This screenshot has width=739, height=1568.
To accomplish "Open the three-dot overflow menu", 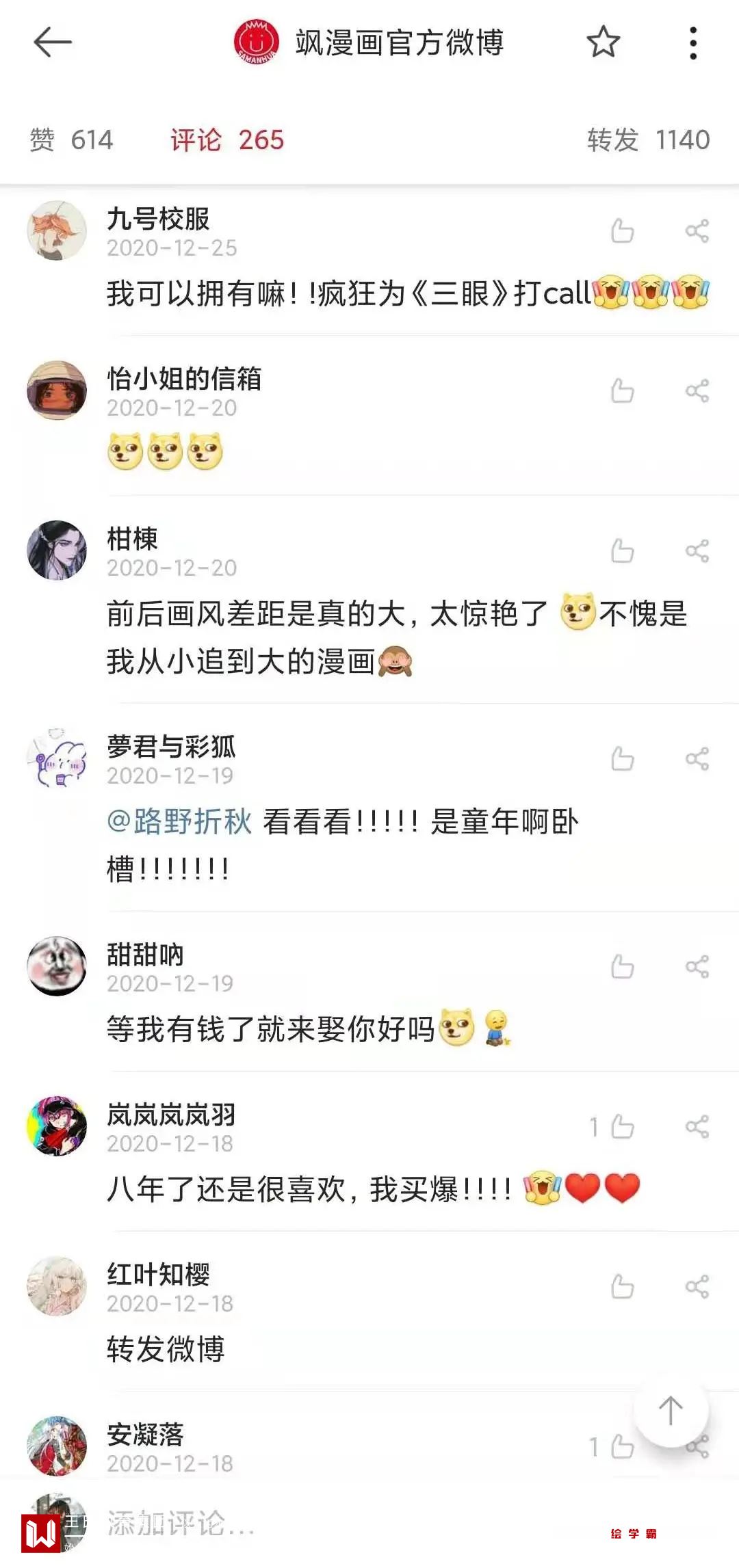I will [x=692, y=43].
